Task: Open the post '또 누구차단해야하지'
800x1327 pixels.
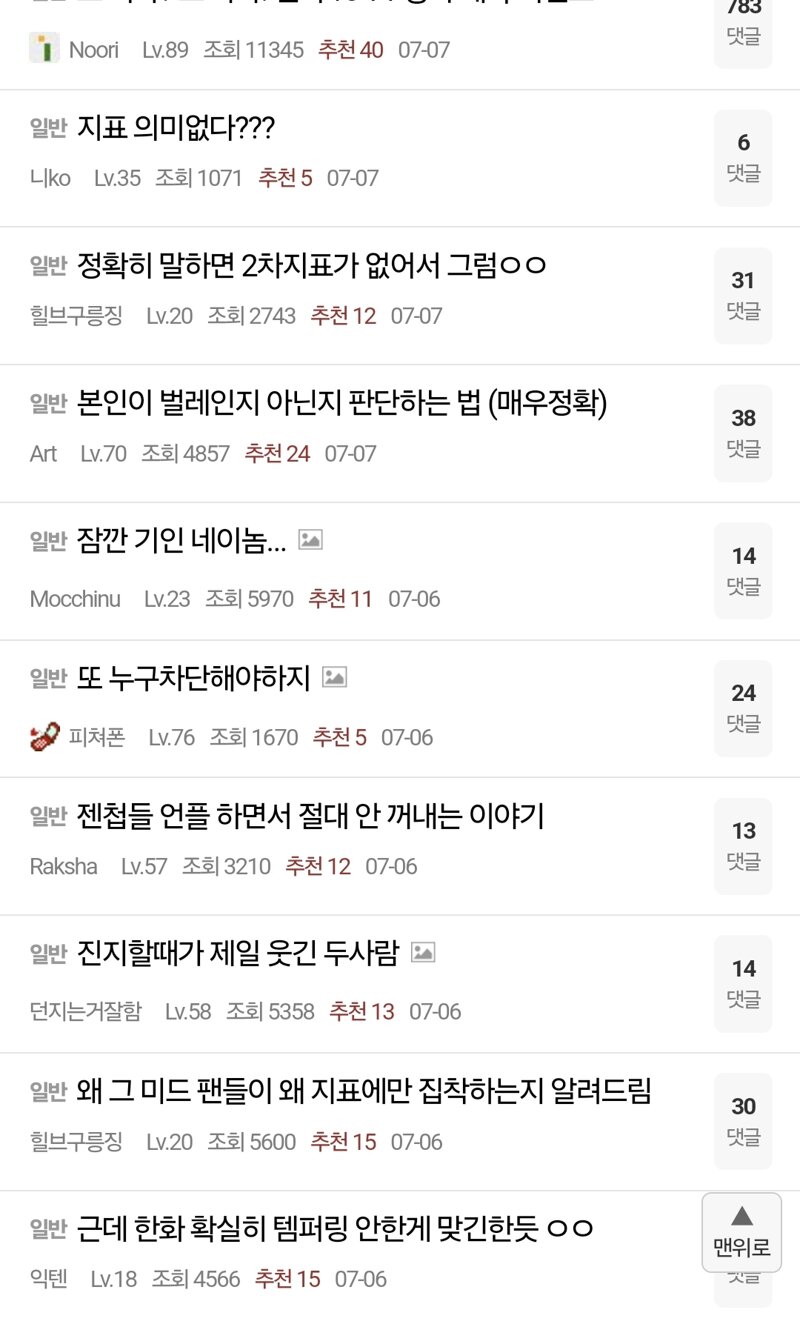Action: coord(194,679)
